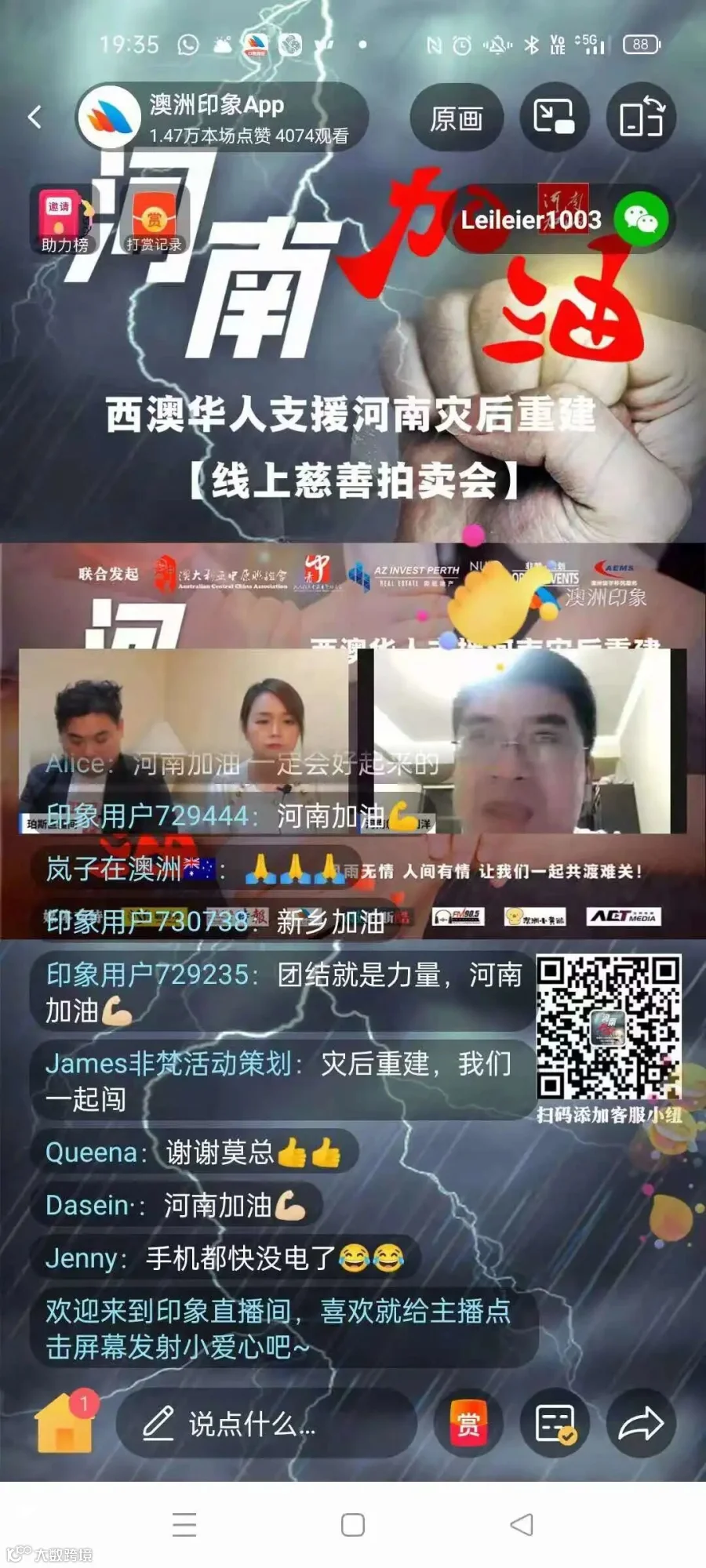Open the 澳洲印象App host profile
Viewport: 706px width, 1568px height.
221,118
